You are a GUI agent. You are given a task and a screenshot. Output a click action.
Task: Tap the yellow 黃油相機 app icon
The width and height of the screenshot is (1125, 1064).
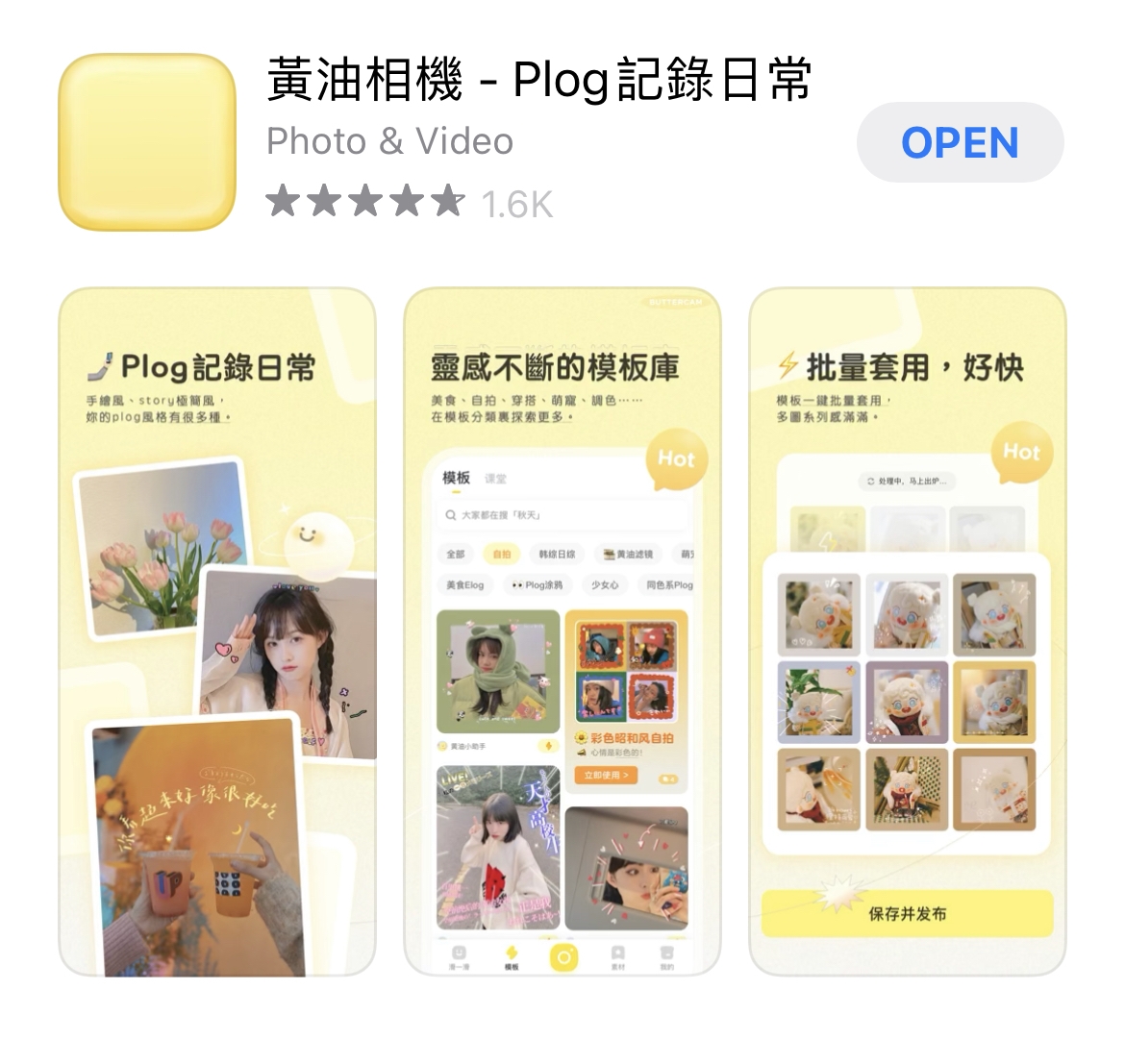(x=147, y=141)
